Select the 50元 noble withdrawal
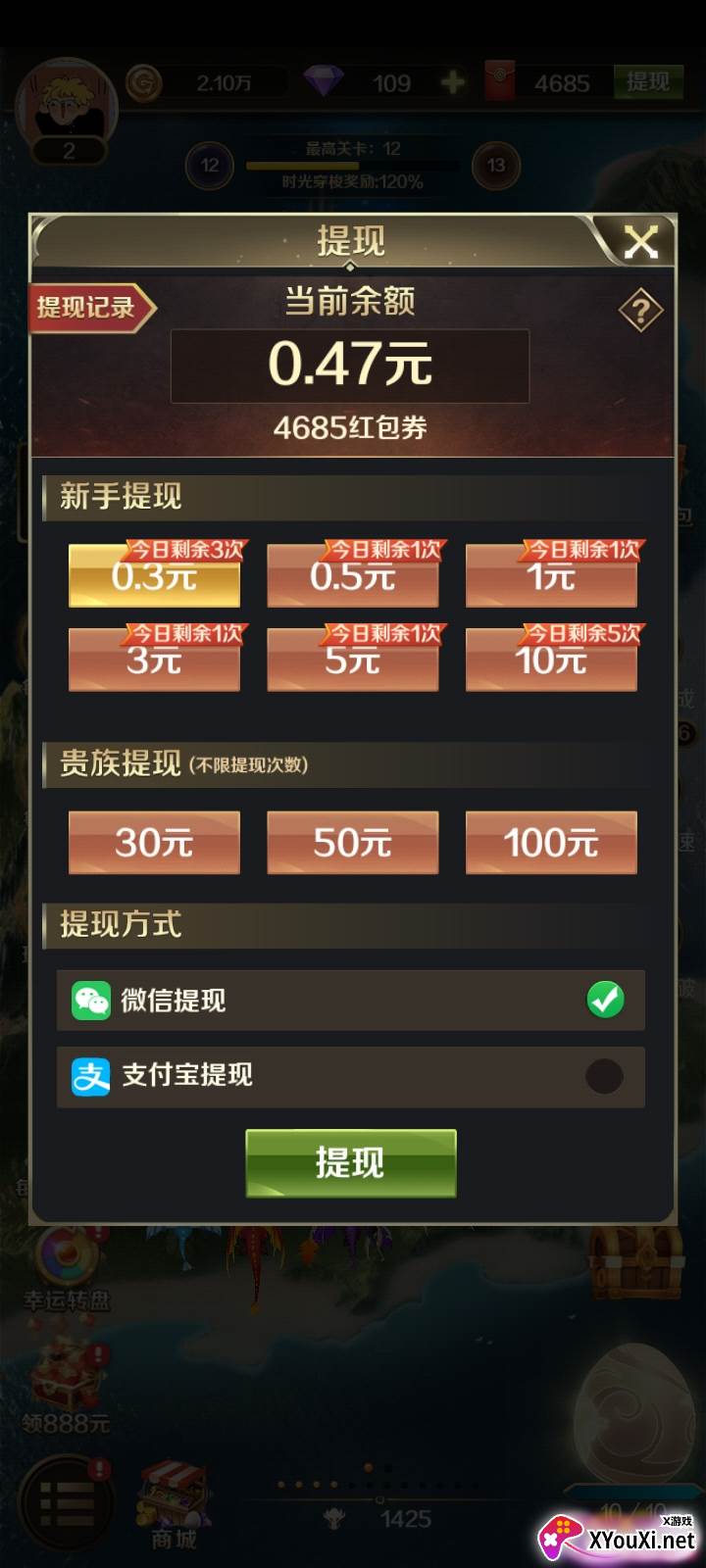Screen dimensions: 706x1568 [x=353, y=842]
